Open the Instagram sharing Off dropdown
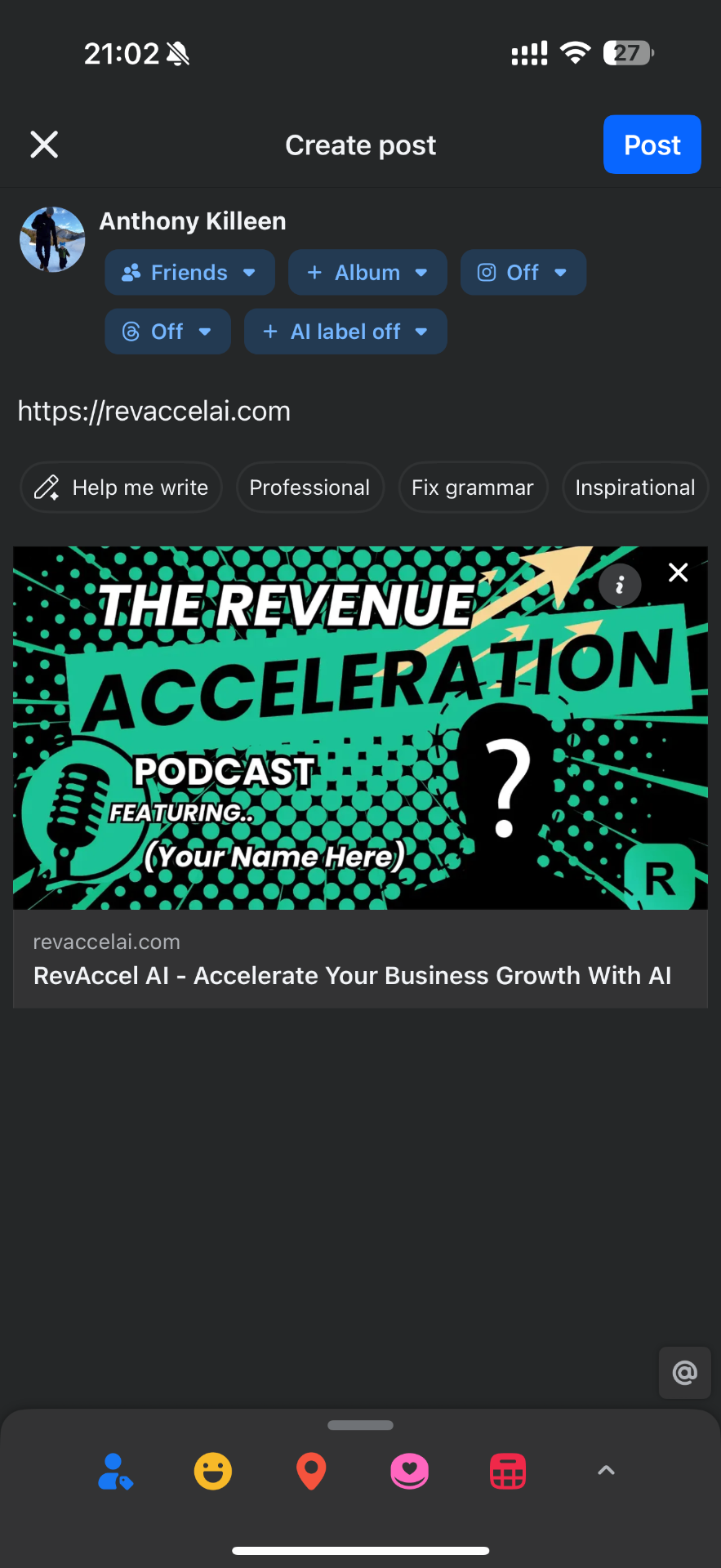 click(x=523, y=272)
